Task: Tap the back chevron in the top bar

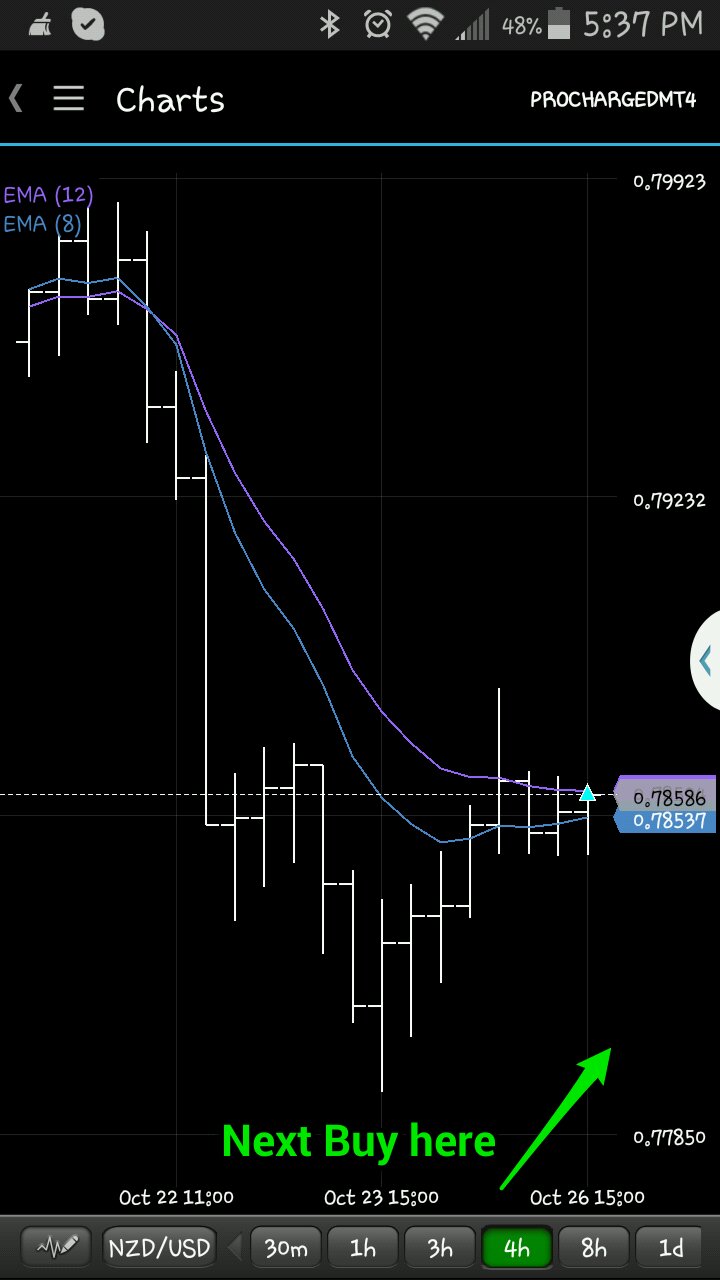Action: point(14,97)
